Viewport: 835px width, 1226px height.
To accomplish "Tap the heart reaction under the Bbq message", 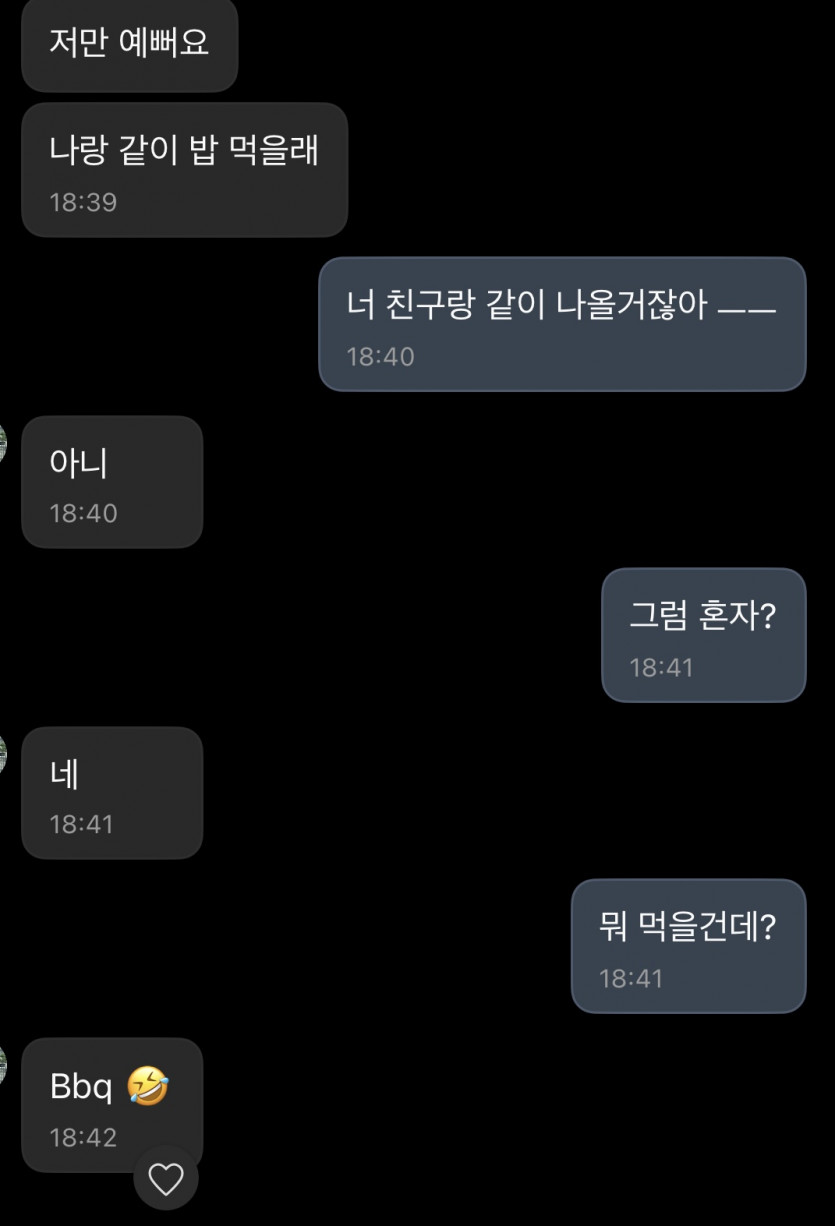I will tap(166, 1180).
